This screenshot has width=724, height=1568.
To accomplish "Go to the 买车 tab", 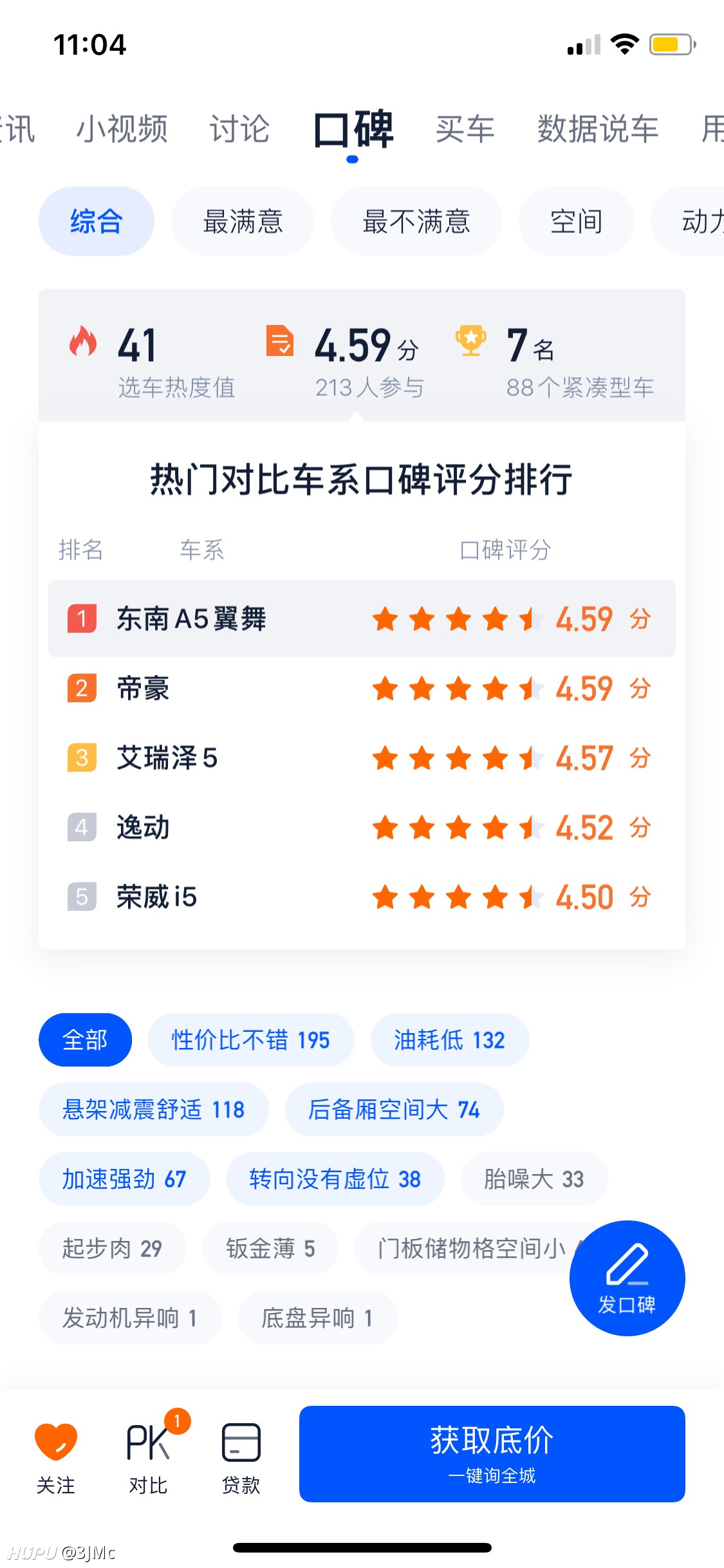I will coord(465,129).
